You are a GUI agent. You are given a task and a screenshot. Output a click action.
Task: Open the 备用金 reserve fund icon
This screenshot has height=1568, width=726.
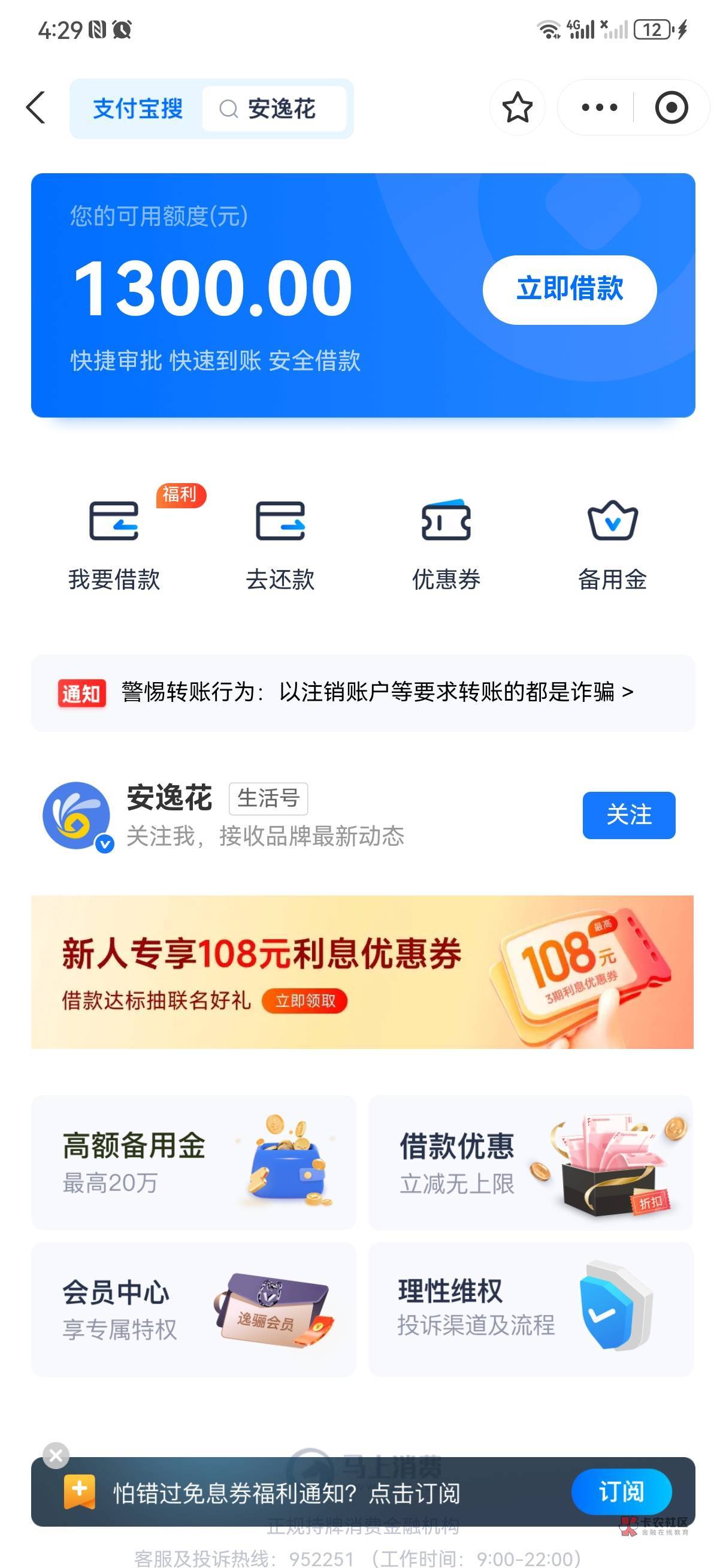[613, 542]
